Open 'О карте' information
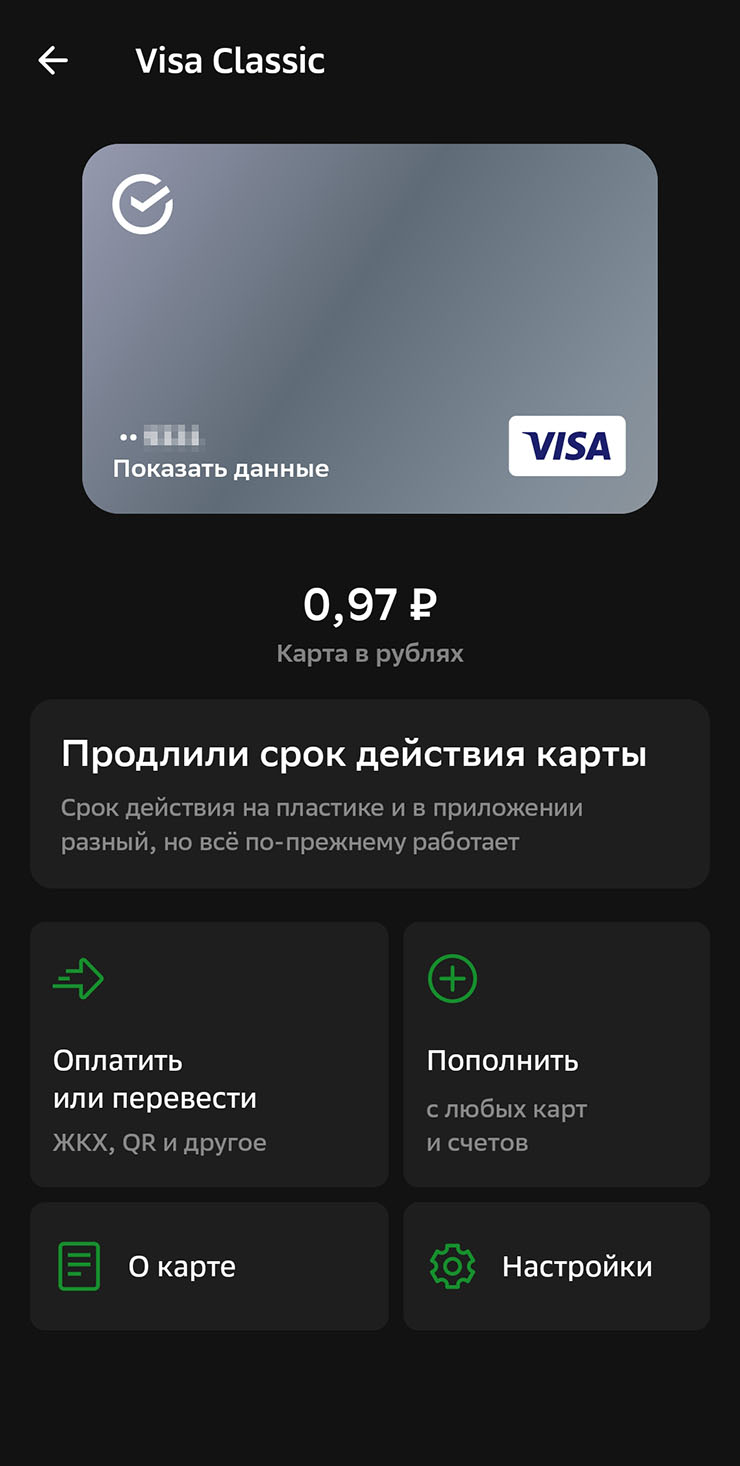 (209, 1266)
